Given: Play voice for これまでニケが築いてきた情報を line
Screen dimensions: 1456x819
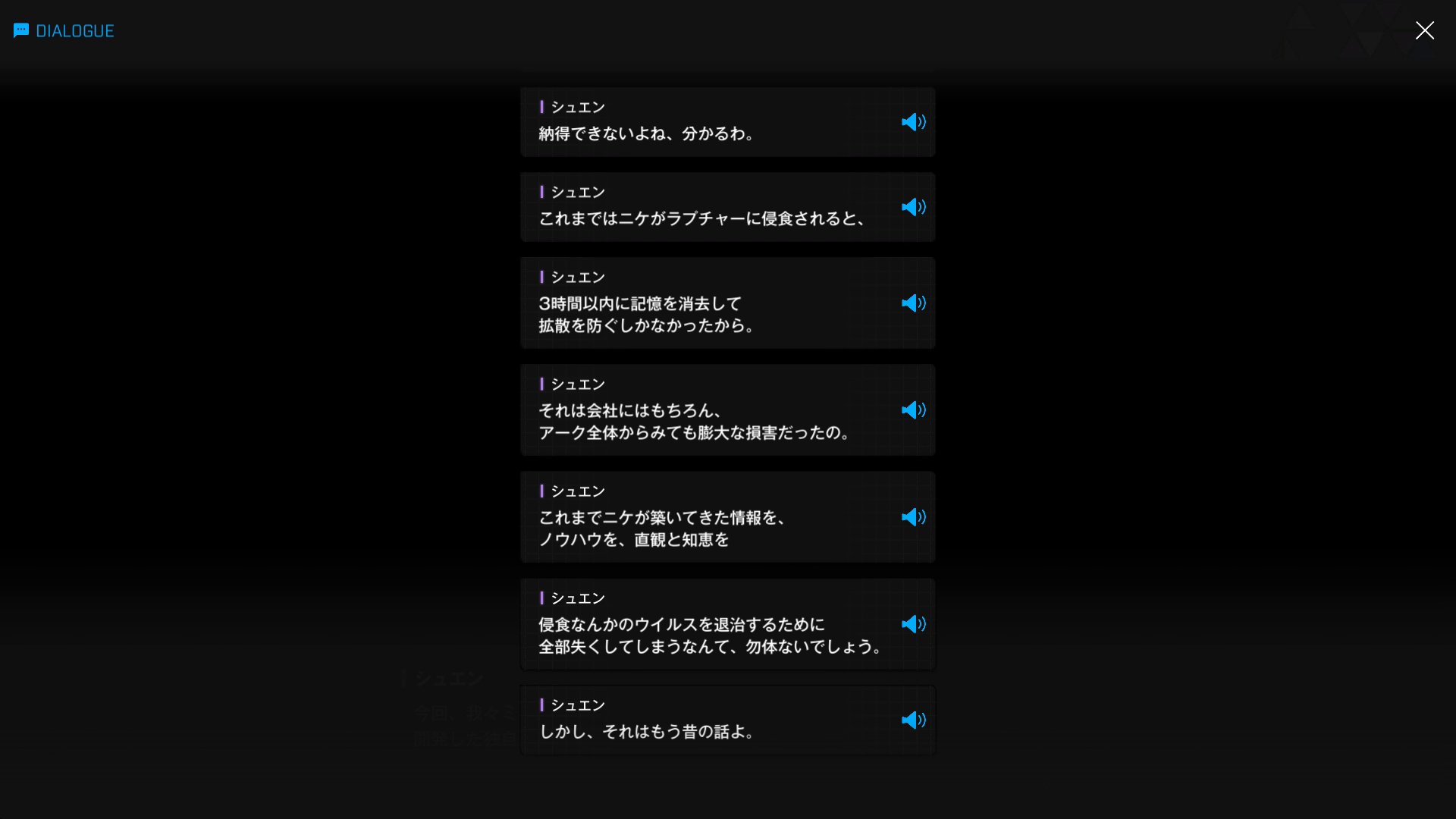Looking at the screenshot, I should (913, 517).
